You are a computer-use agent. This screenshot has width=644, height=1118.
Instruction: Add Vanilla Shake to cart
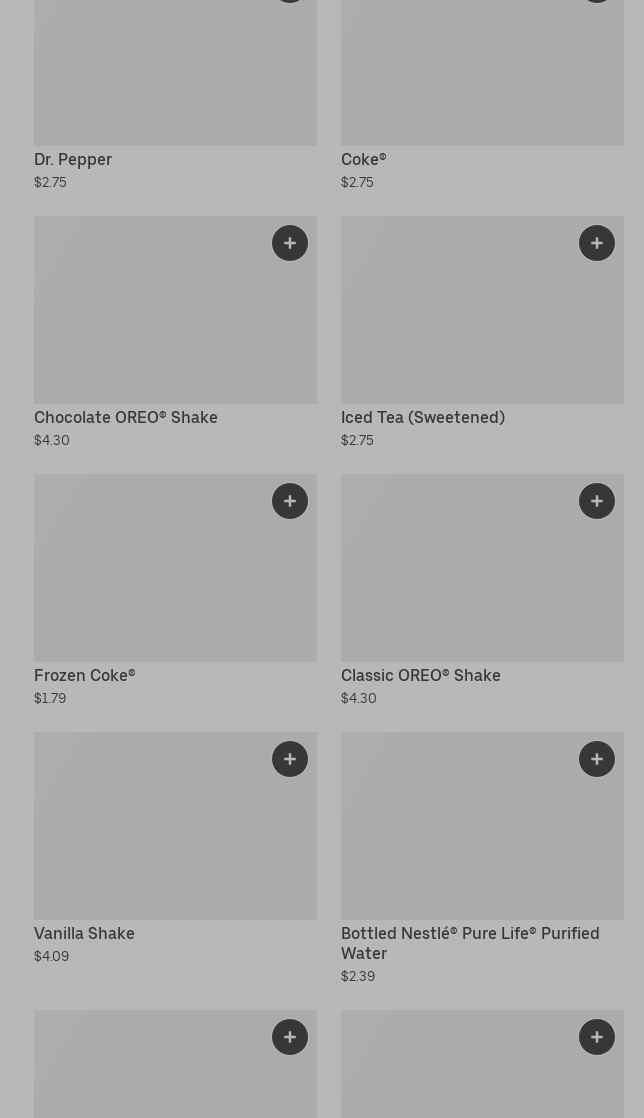[x=290, y=759]
